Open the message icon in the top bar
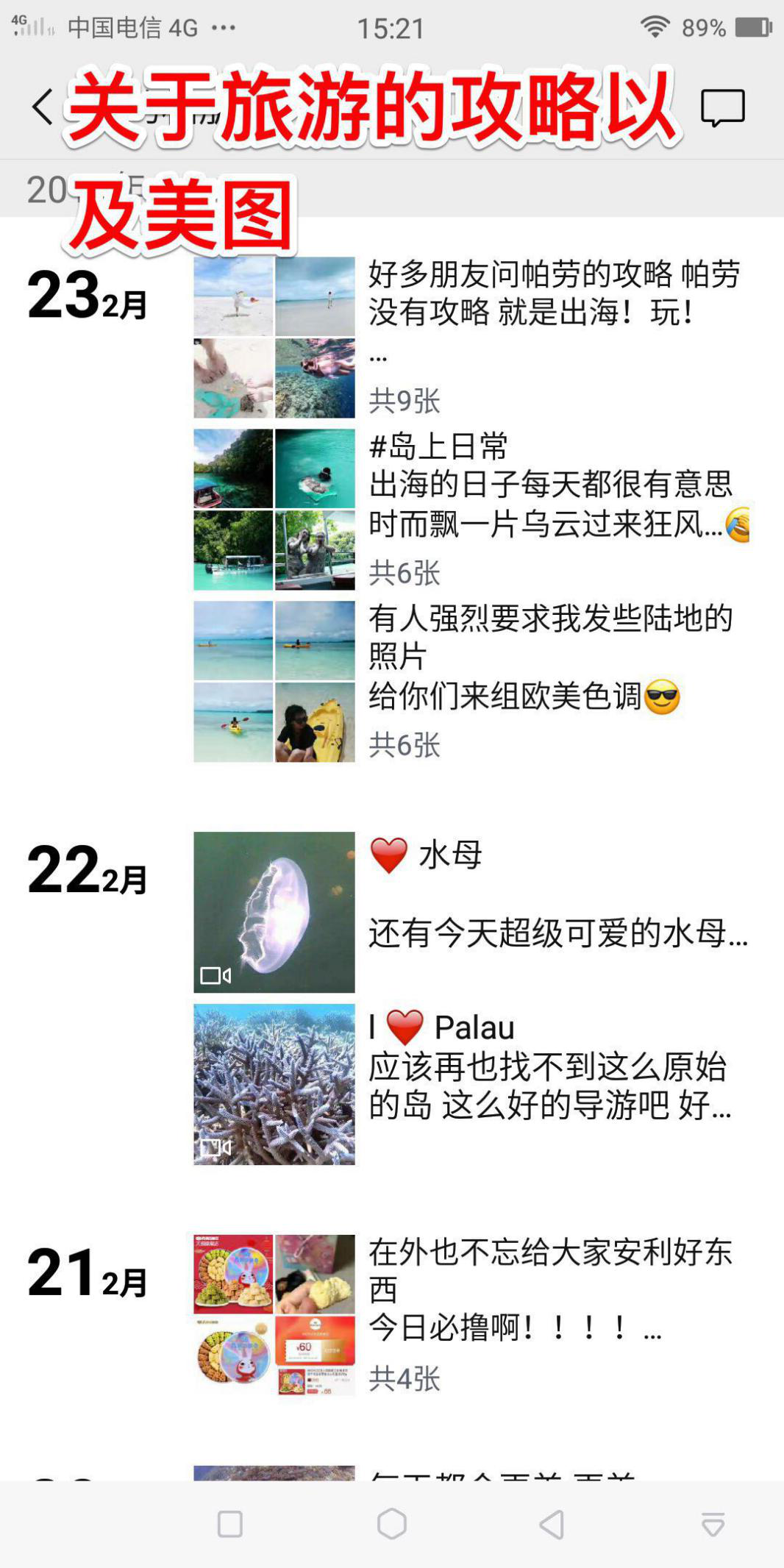Viewport: 784px width, 1568px height. click(722, 108)
